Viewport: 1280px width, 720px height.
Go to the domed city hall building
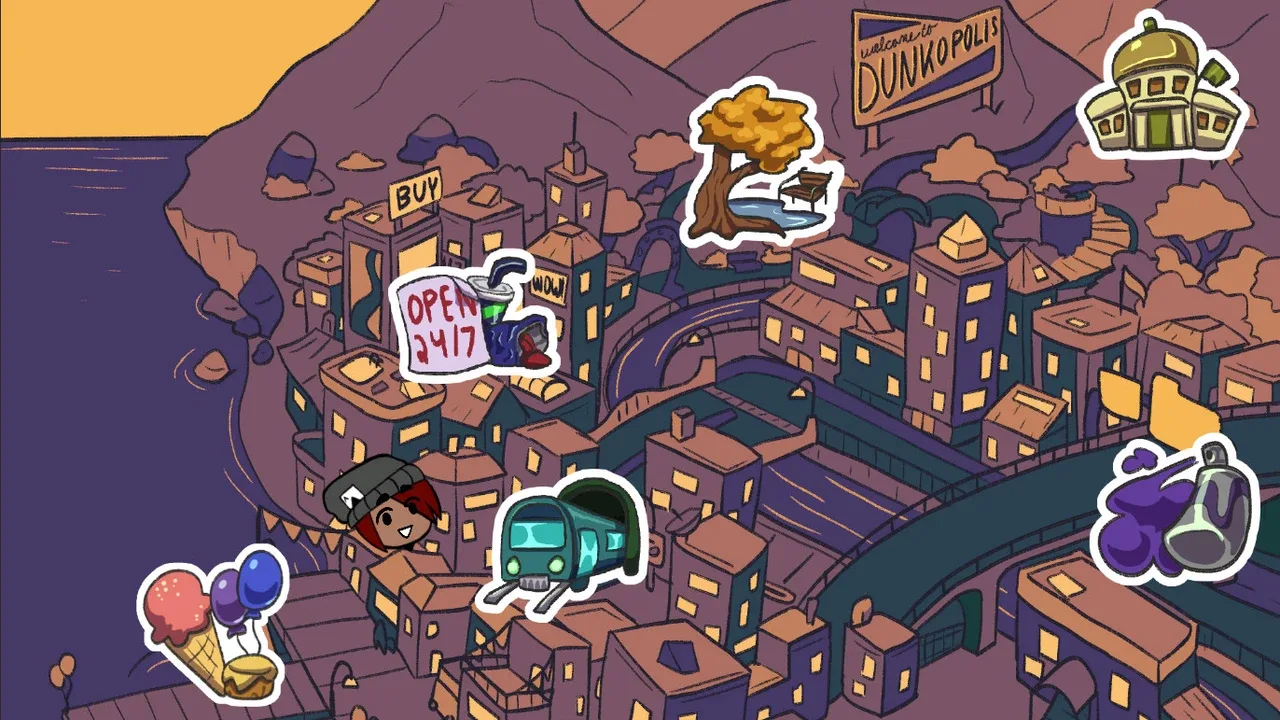(x=1160, y=90)
